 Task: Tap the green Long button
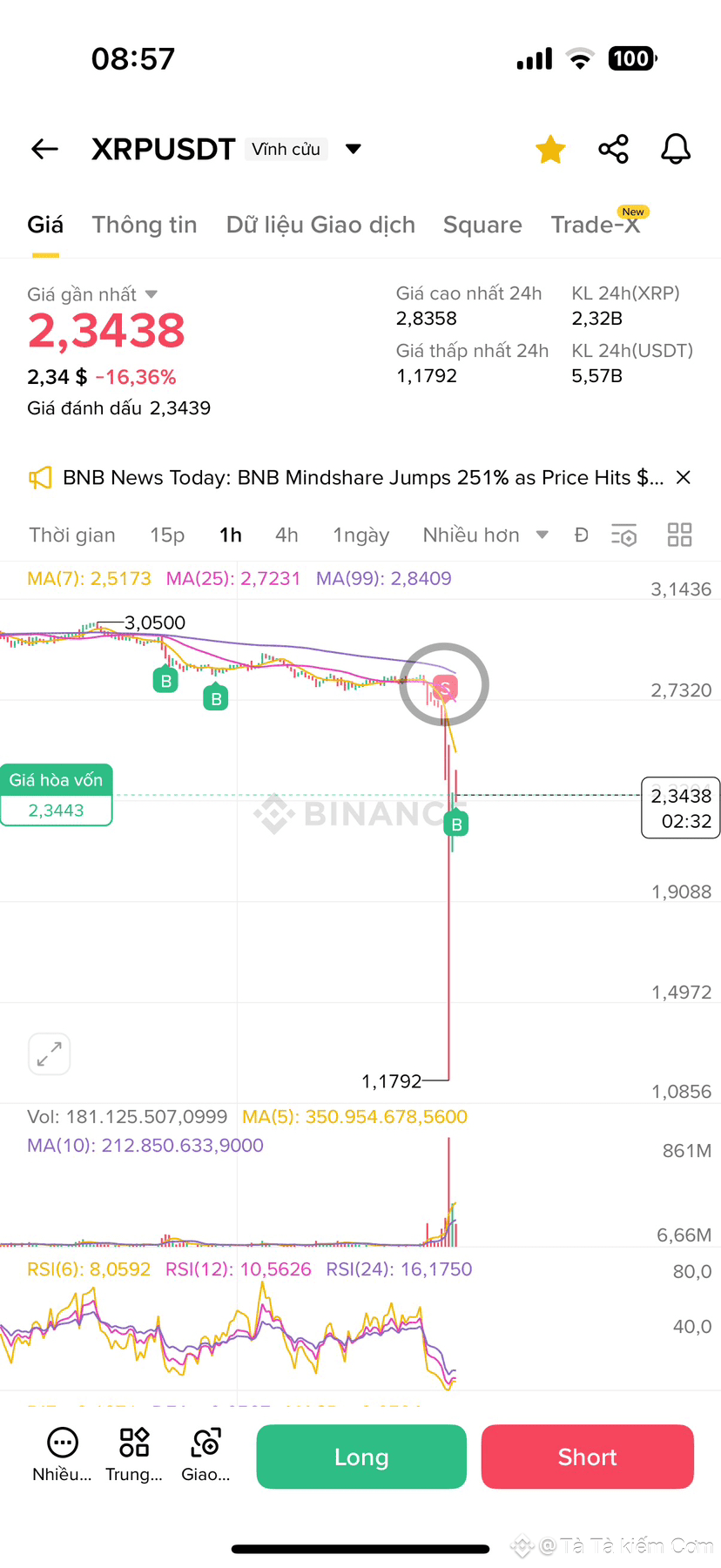point(361,1457)
